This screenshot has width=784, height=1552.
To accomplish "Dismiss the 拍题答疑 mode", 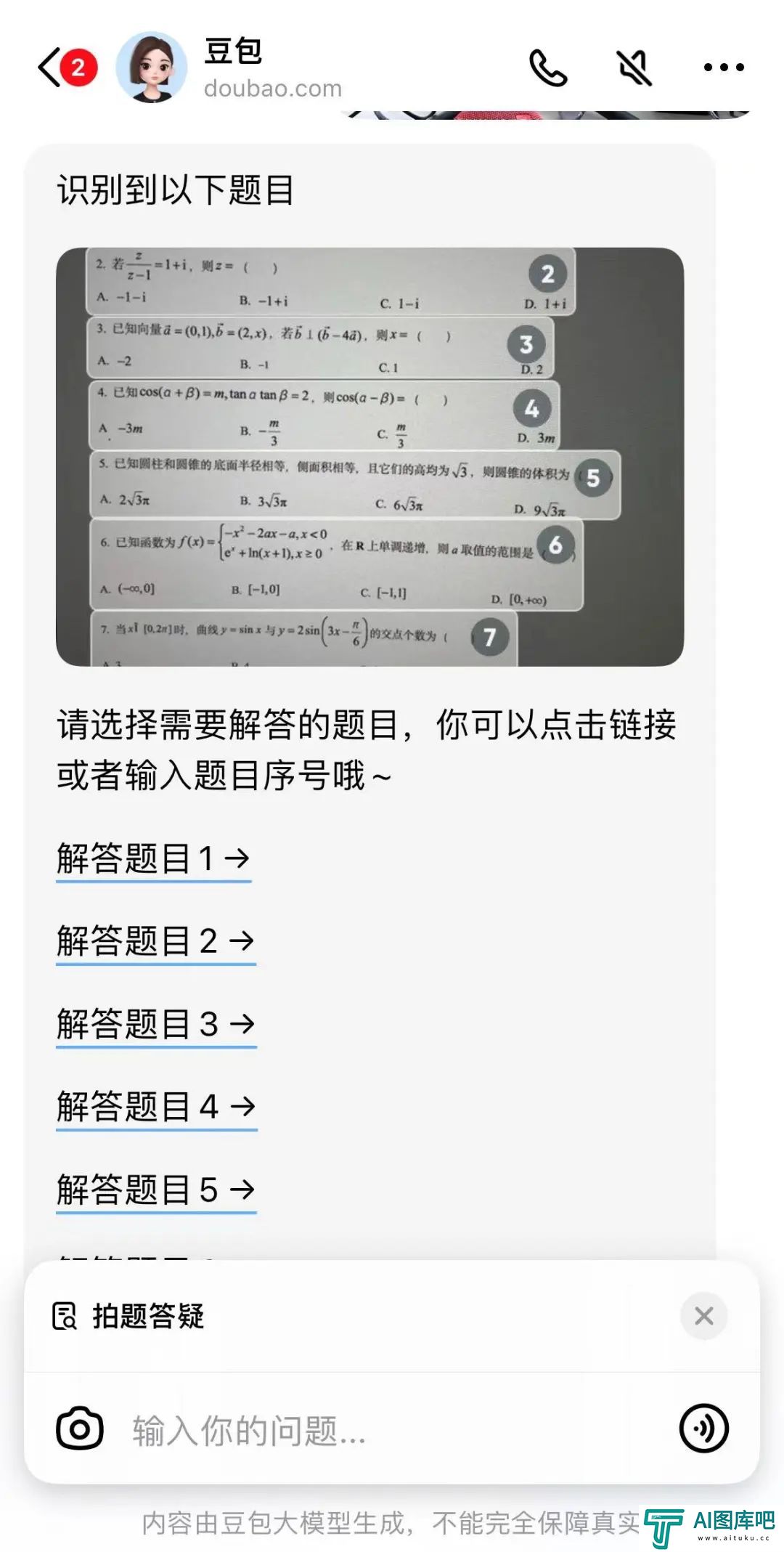I will 703,1315.
